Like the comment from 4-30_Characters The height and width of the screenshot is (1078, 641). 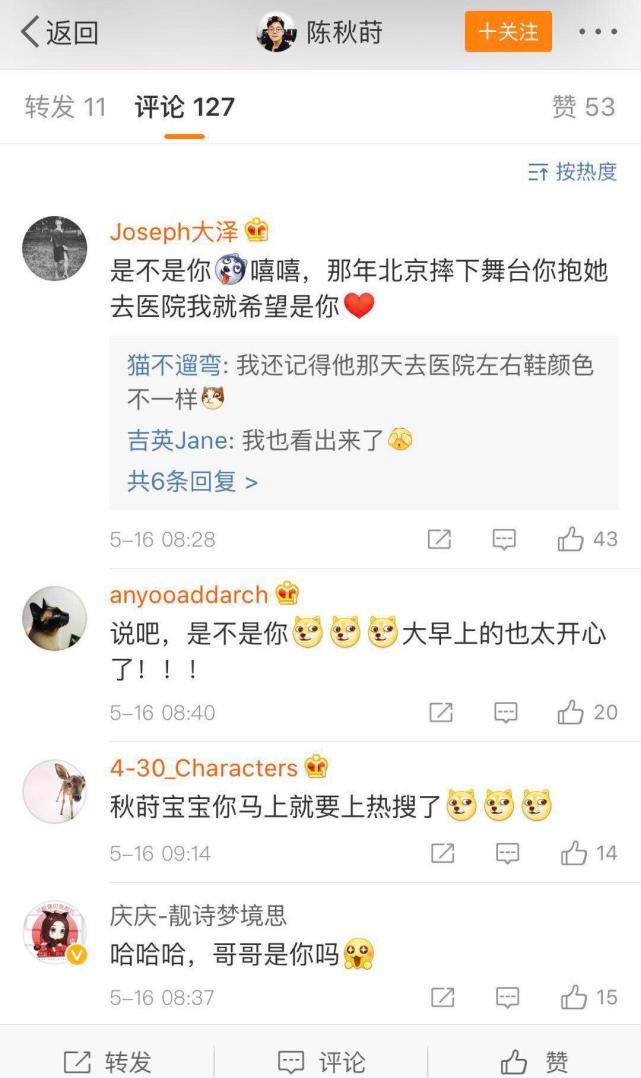588,854
